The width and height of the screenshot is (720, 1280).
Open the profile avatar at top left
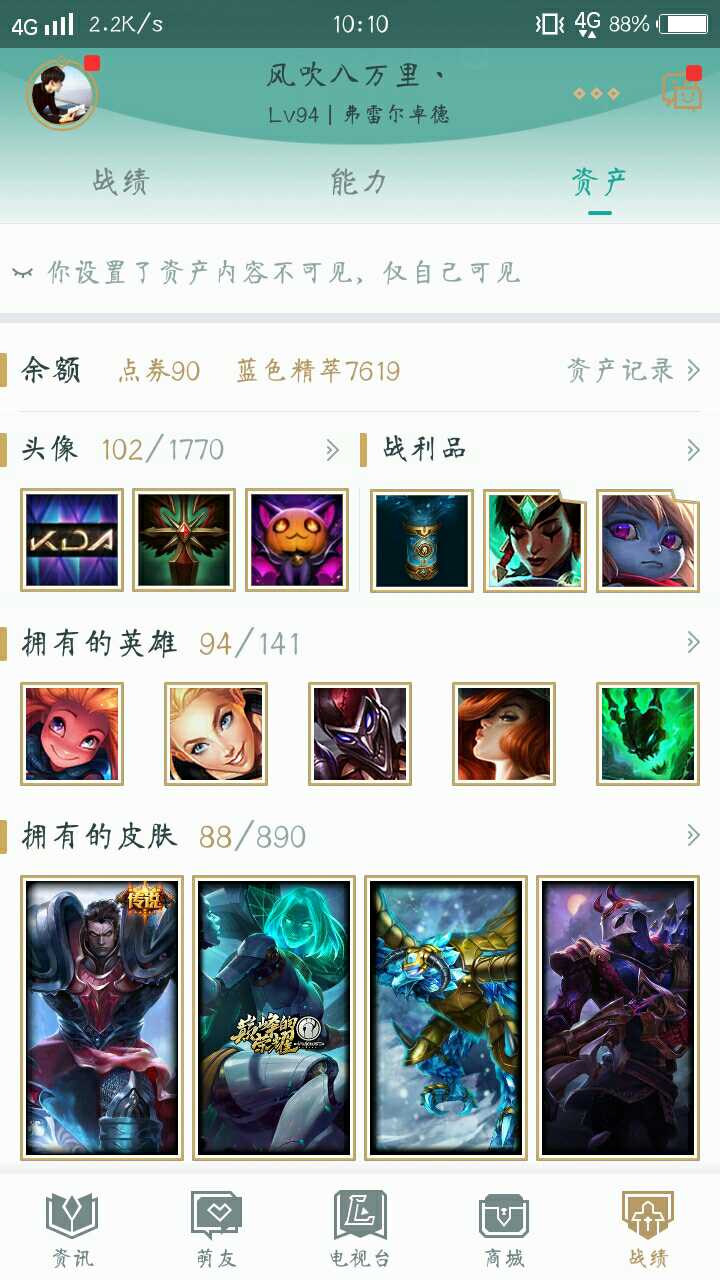point(62,95)
